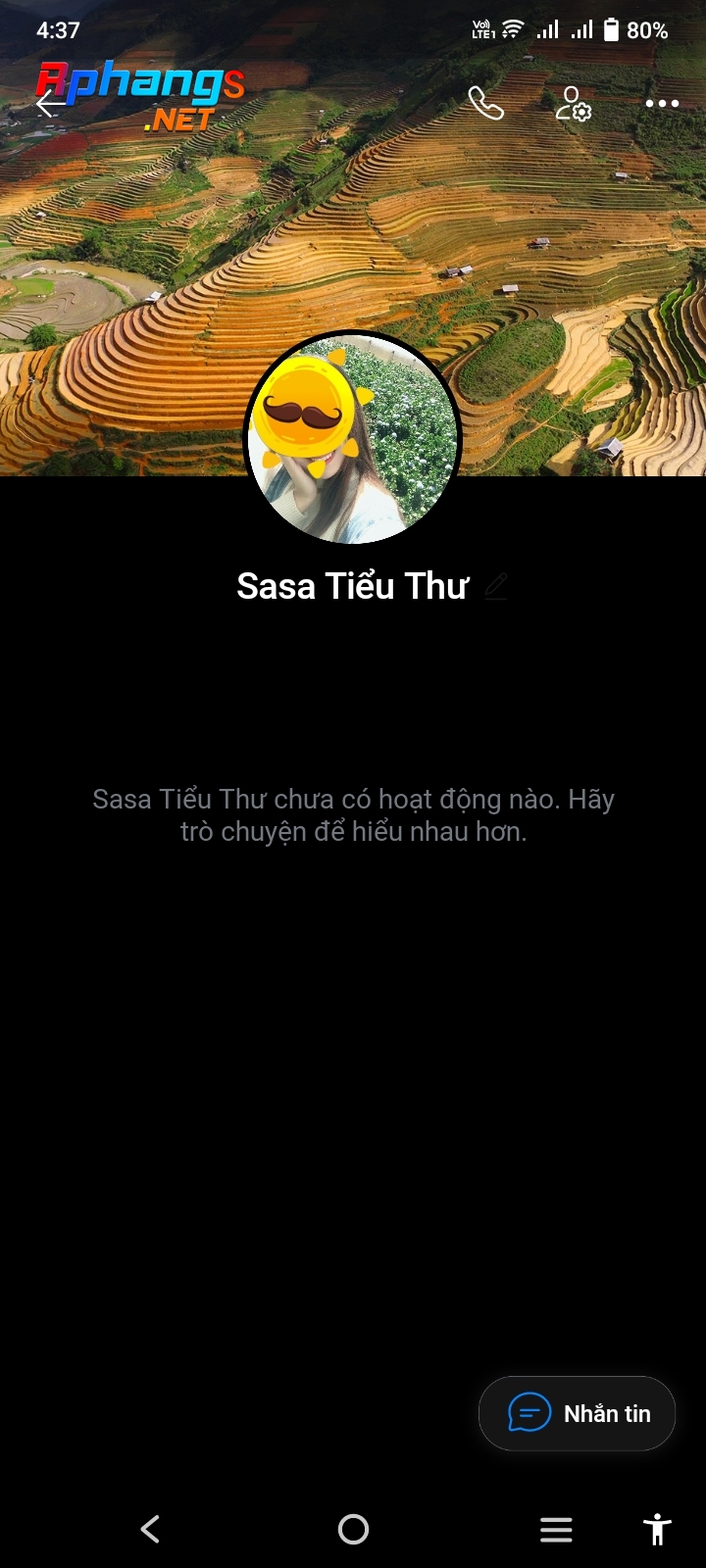This screenshot has width=706, height=1568.
Task: Tap the system home button
Action: 353,1529
